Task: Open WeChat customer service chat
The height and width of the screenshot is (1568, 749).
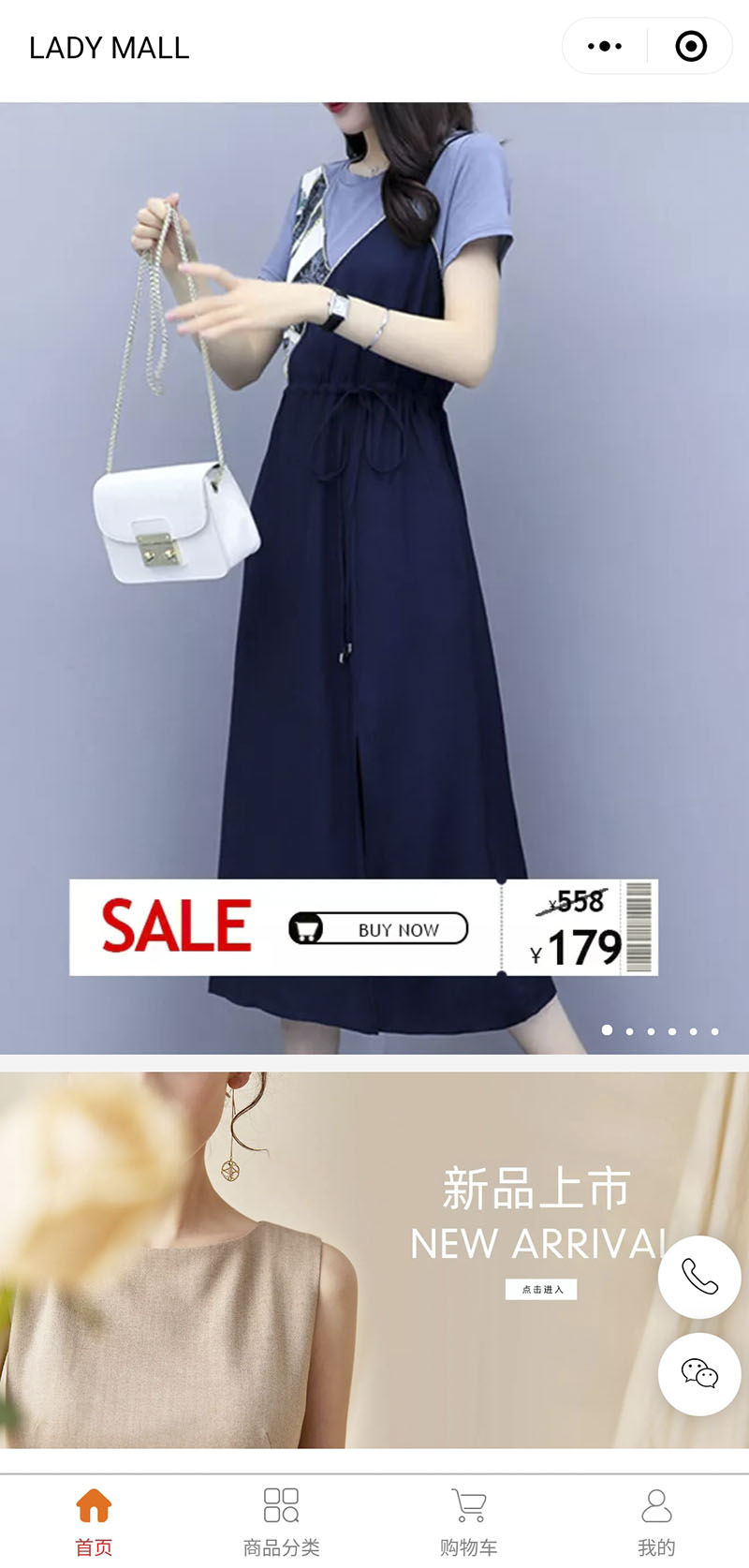Action: pos(699,1374)
